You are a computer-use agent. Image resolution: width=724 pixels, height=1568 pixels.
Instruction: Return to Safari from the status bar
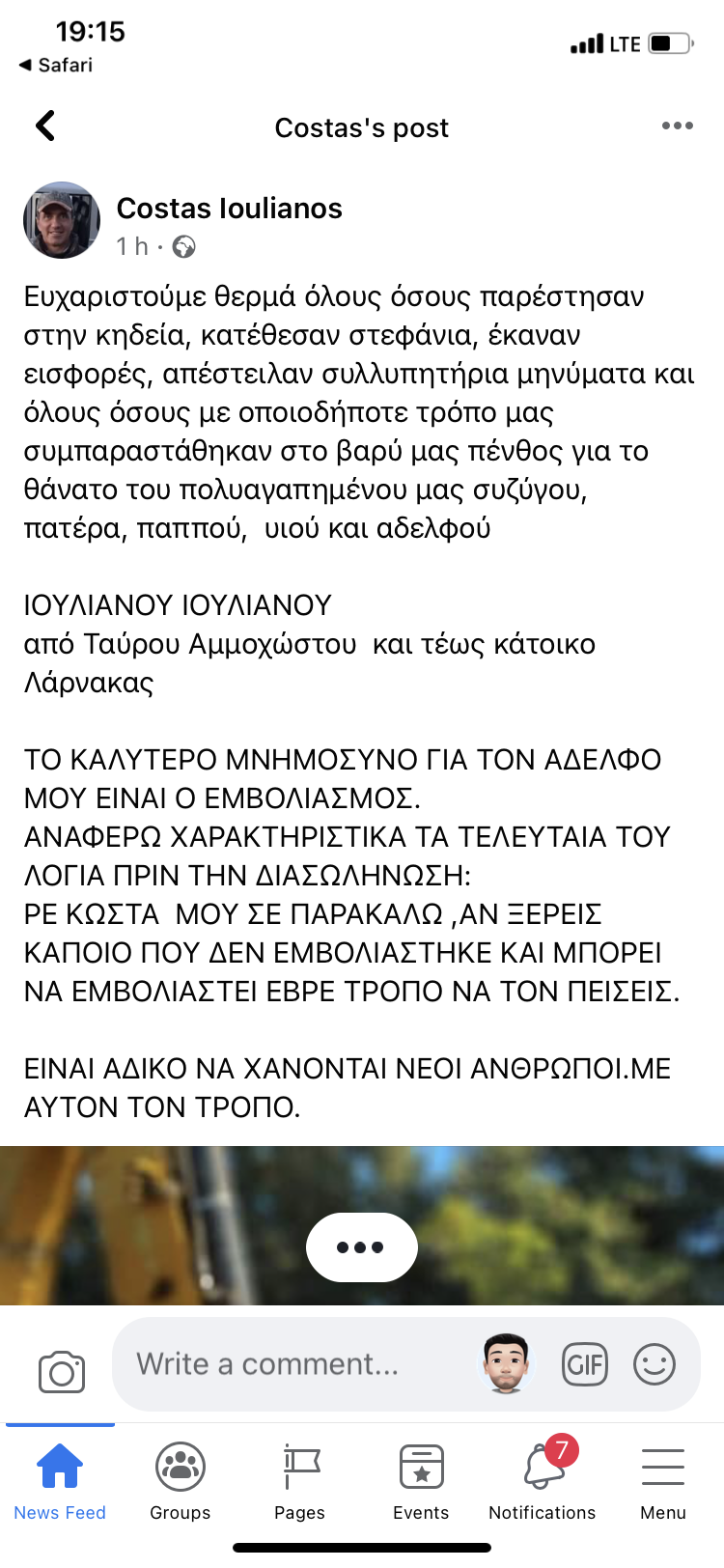(x=56, y=65)
